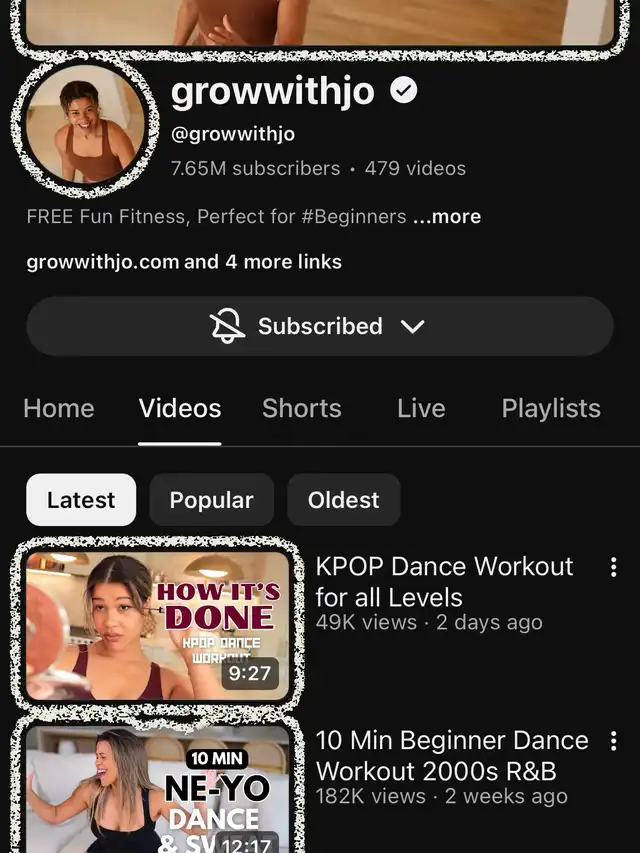
Task: Filter videos by Latest
Action: (x=81, y=500)
